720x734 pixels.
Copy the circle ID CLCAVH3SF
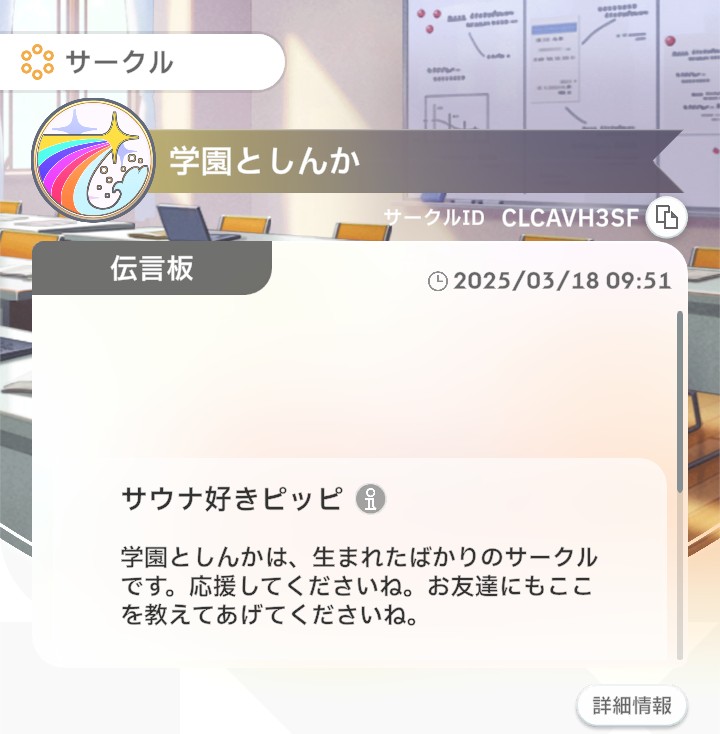point(666,217)
